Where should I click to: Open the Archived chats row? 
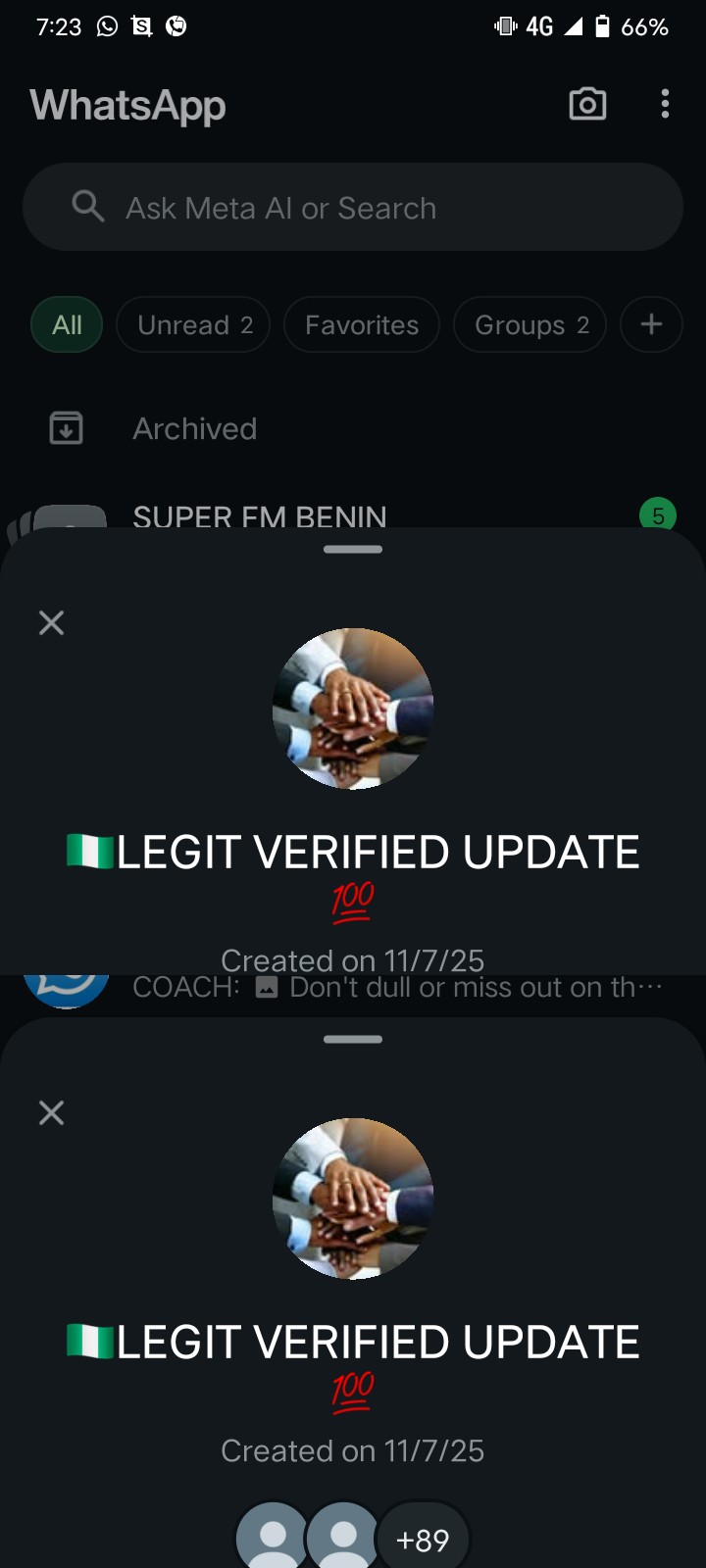194,428
